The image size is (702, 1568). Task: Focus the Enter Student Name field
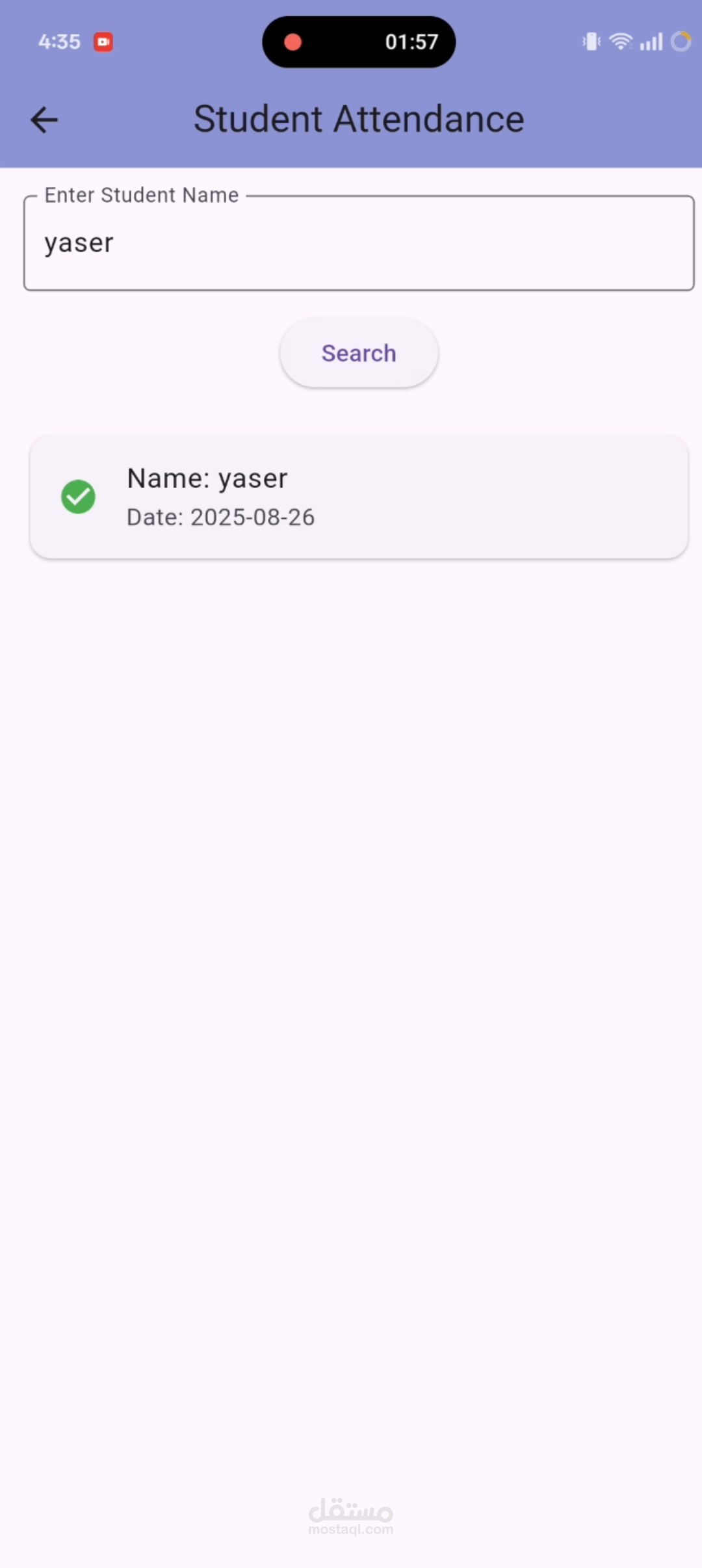359,243
